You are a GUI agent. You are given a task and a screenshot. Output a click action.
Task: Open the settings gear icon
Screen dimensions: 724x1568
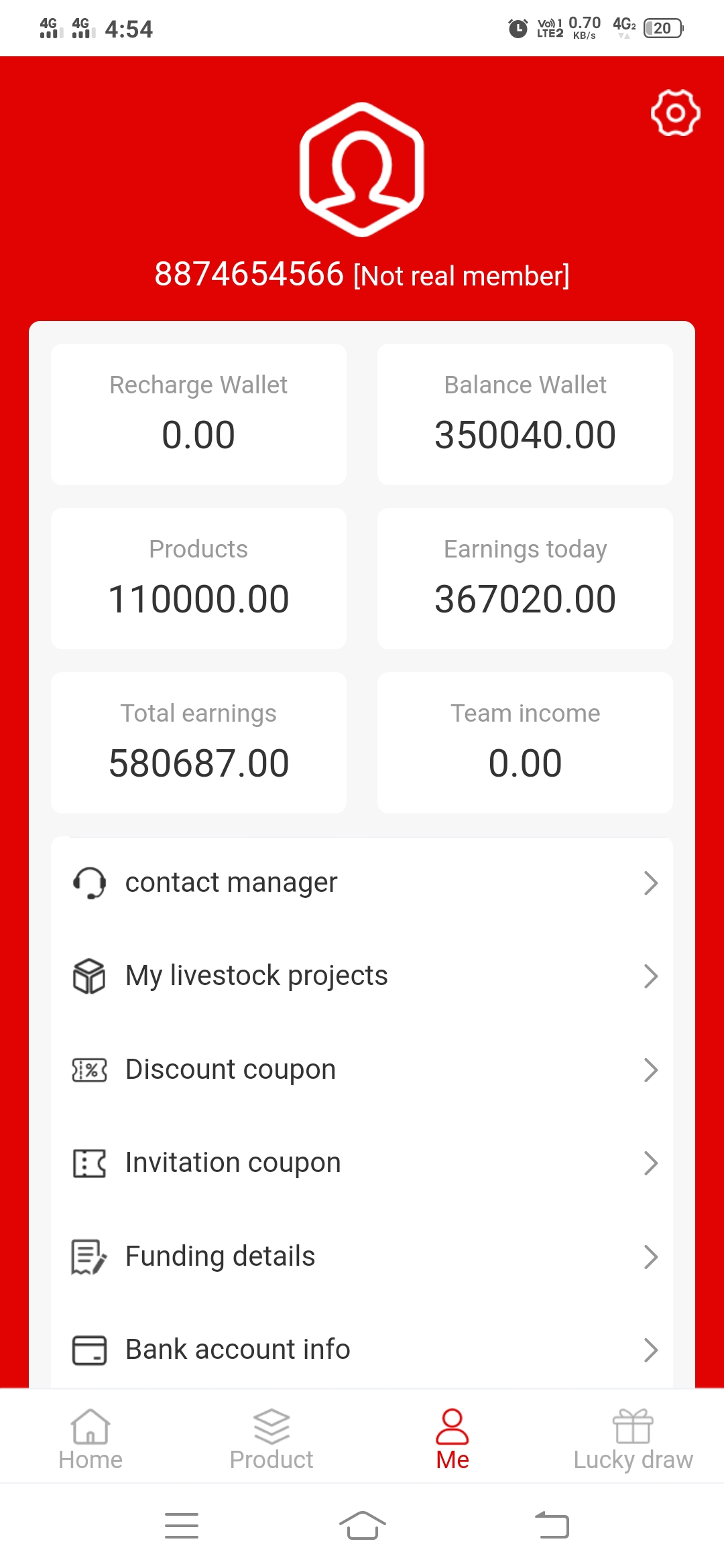[675, 113]
